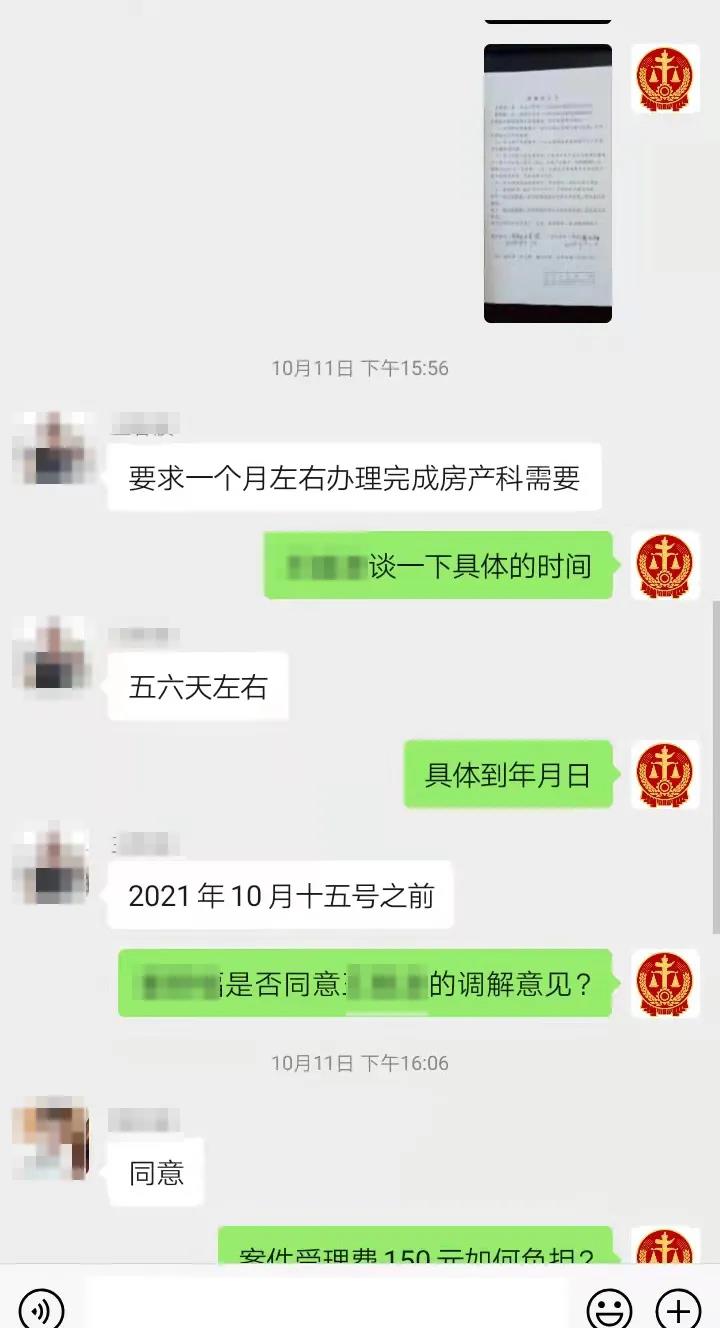The image size is (720, 1328).
Task: Switch to voice message input
Action: pyautogui.click(x=41, y=1307)
